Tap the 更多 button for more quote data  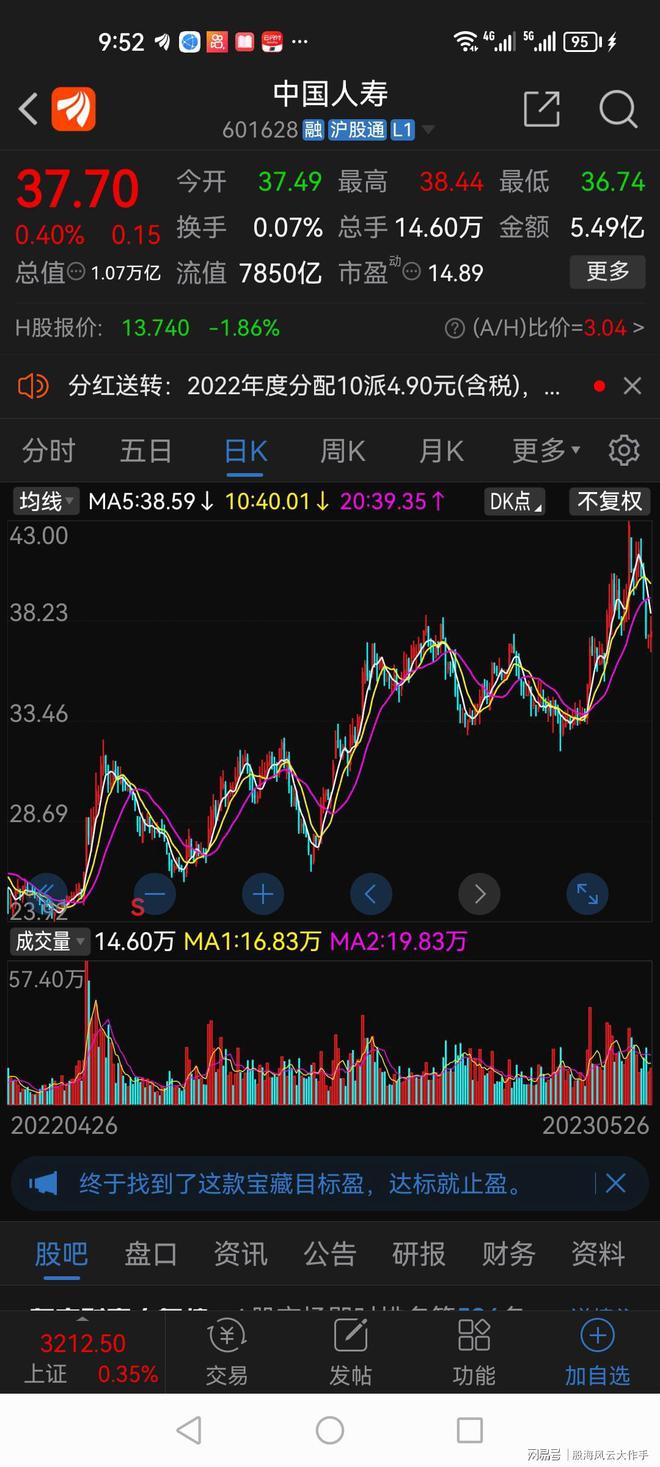[x=607, y=271]
